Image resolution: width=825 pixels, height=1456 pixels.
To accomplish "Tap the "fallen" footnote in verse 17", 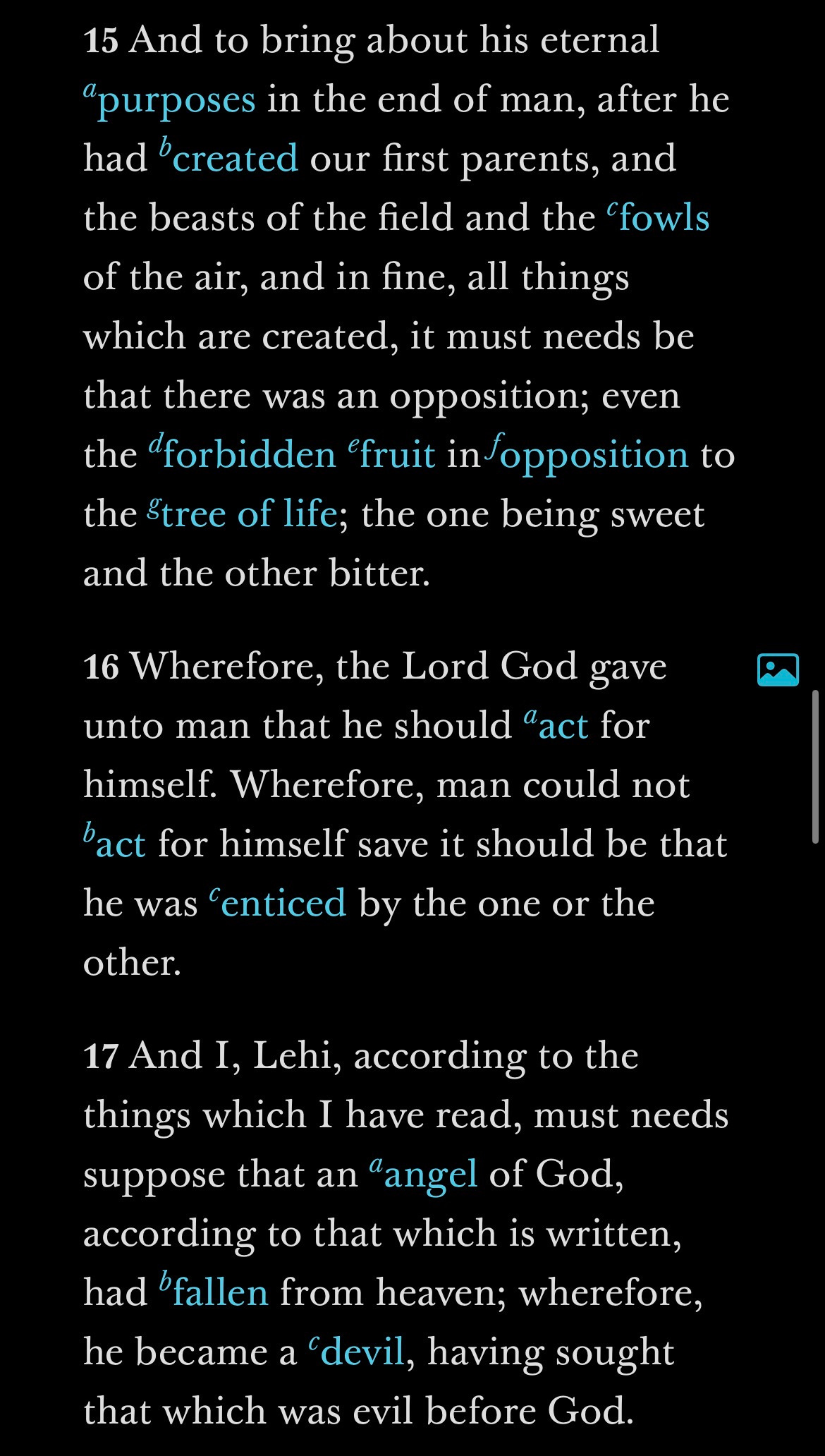I will pos(220,1293).
